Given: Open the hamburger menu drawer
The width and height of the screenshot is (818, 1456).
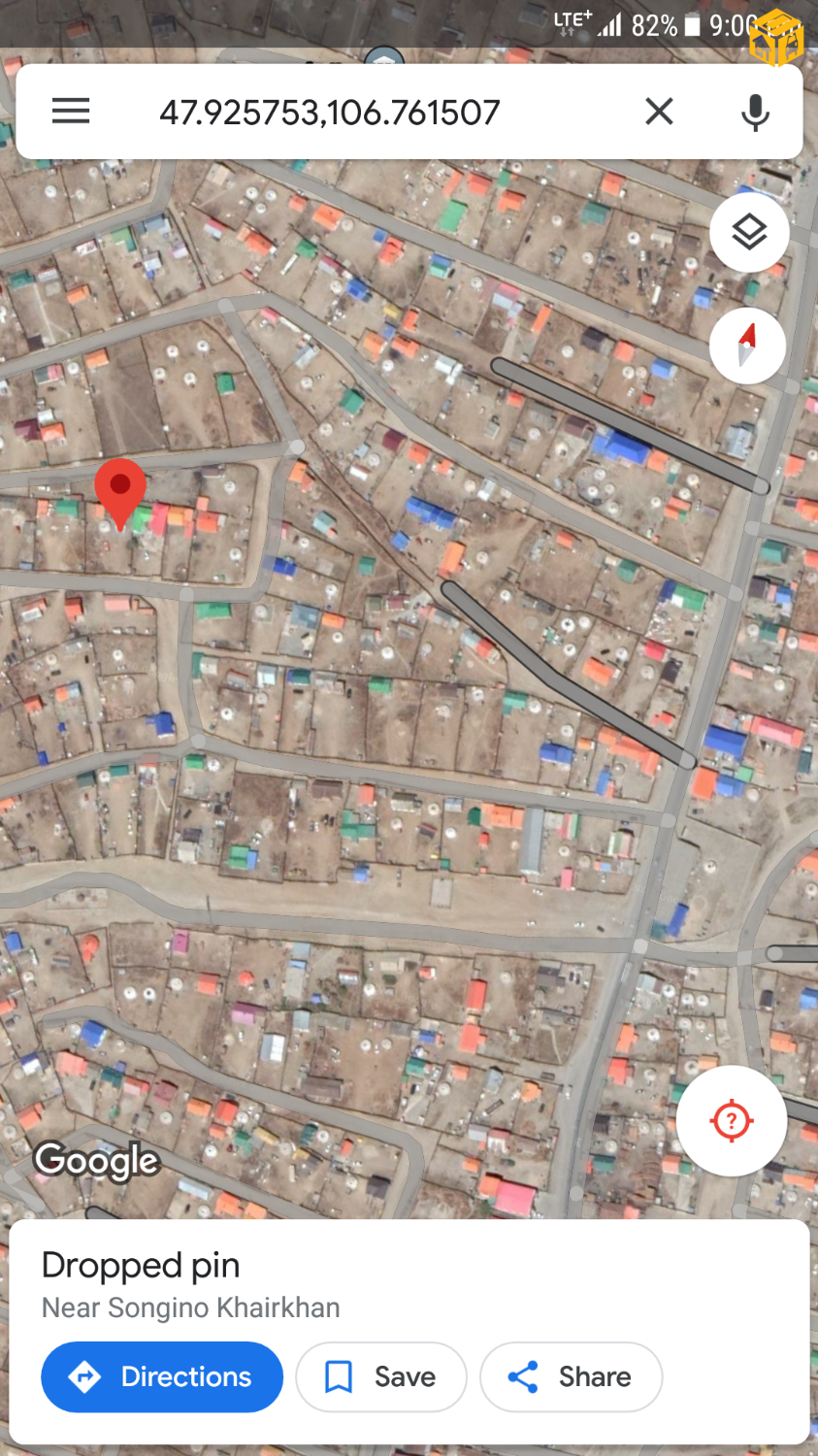Looking at the screenshot, I should click(x=71, y=112).
